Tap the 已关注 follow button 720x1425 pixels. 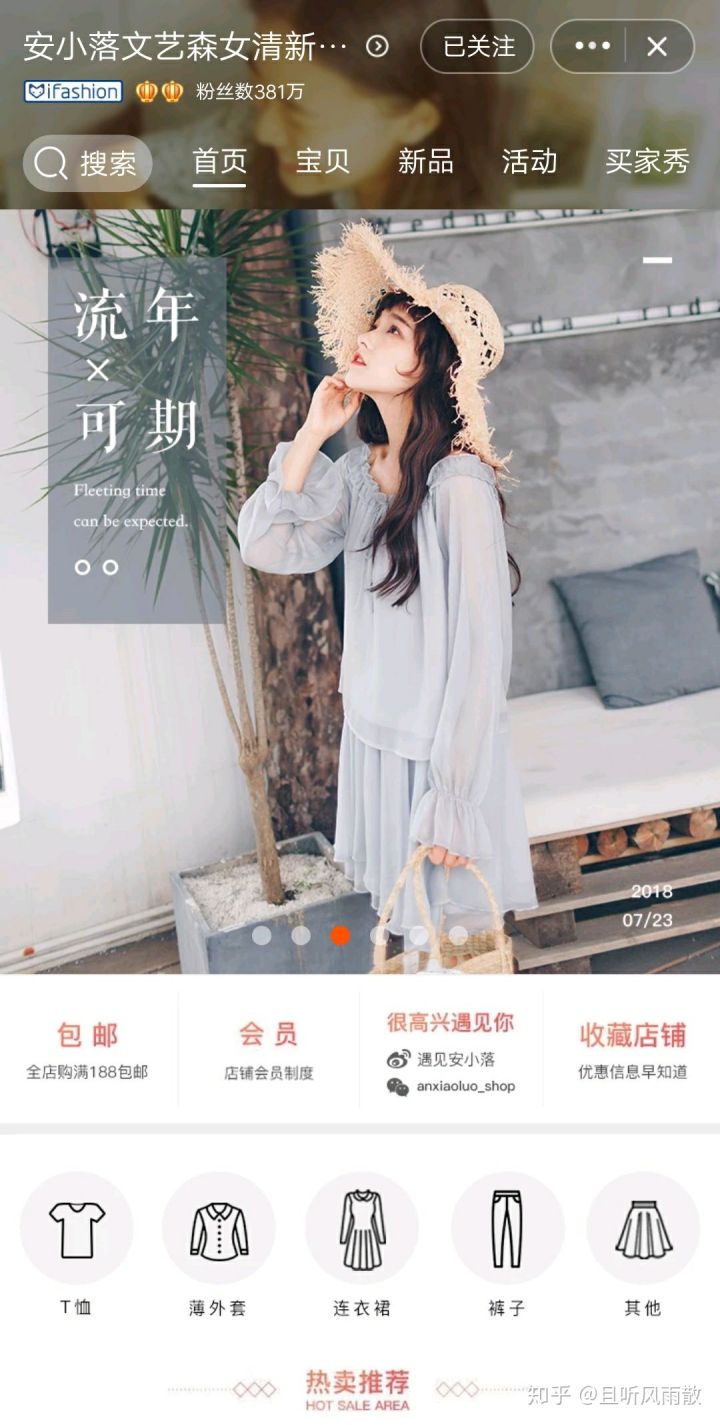(477, 47)
